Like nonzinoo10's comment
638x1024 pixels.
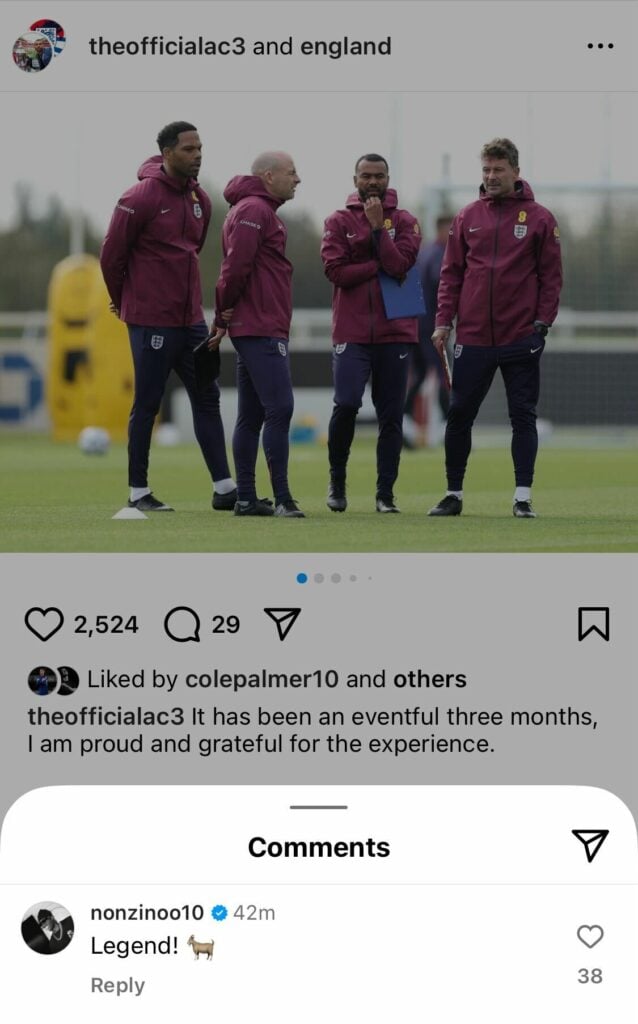pos(590,936)
